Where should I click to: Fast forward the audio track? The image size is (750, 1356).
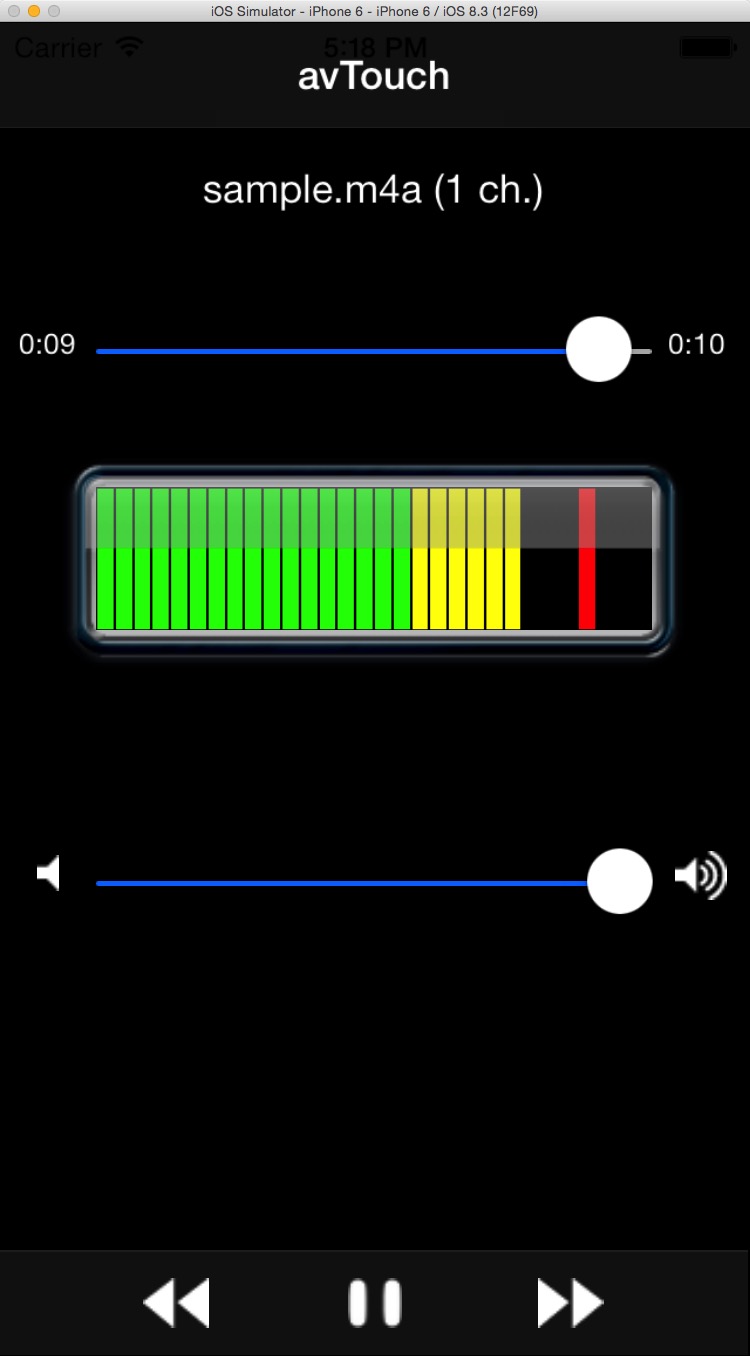(571, 1303)
